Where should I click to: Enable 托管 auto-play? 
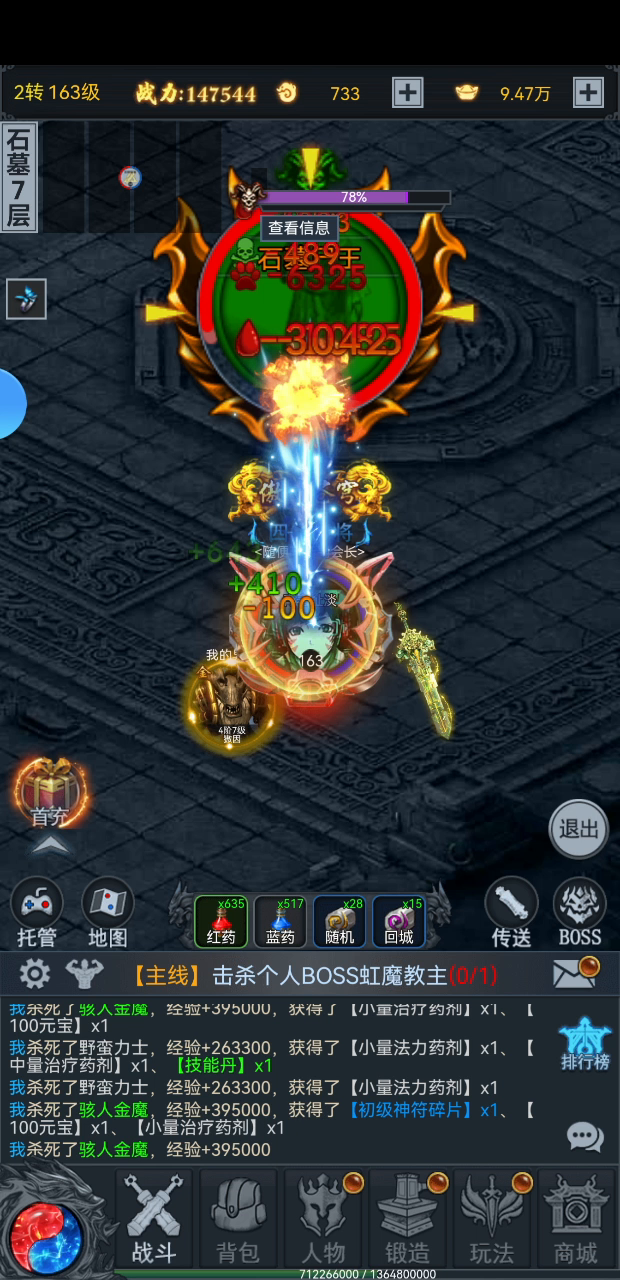coord(37,913)
